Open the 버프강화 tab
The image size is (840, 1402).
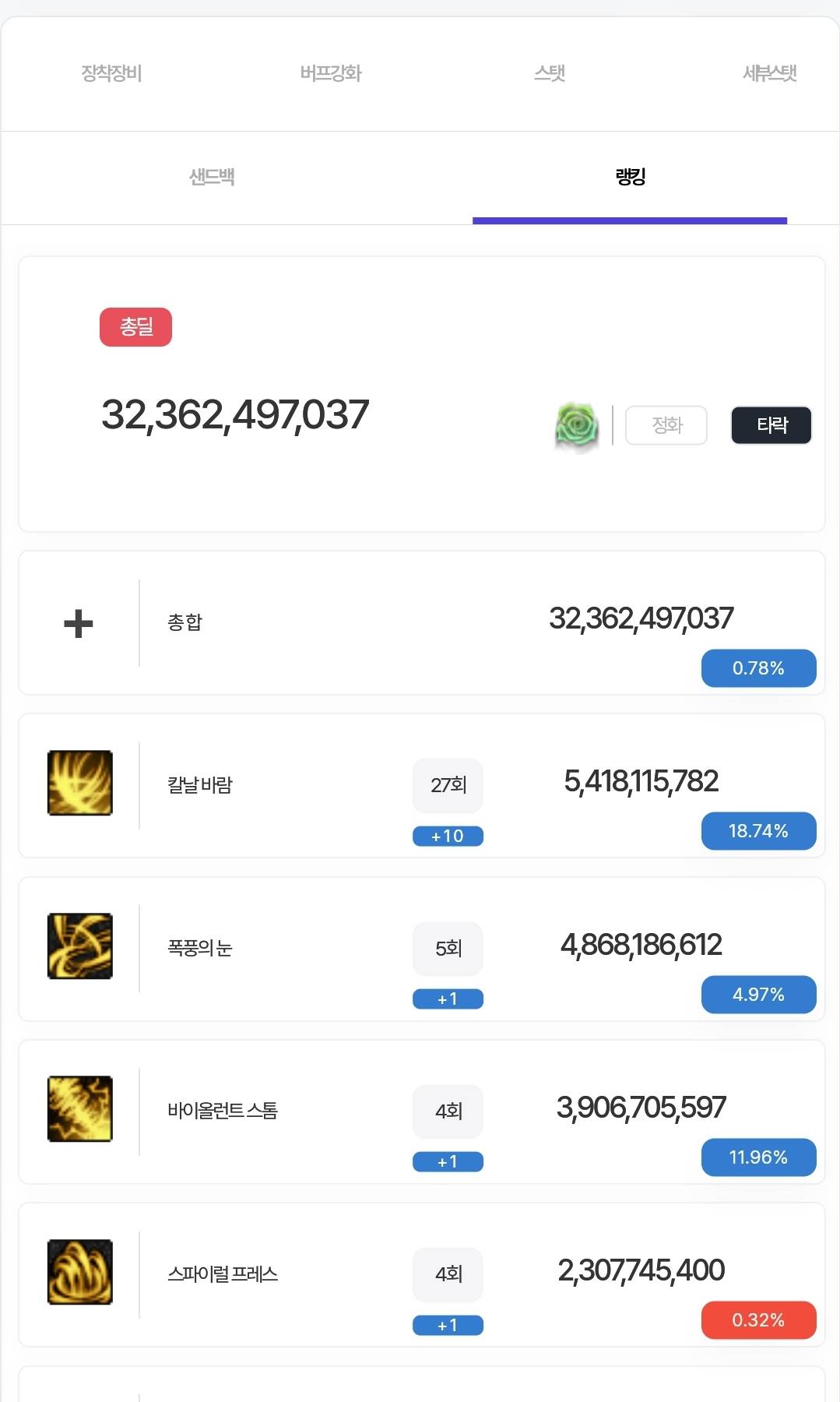tap(331, 73)
